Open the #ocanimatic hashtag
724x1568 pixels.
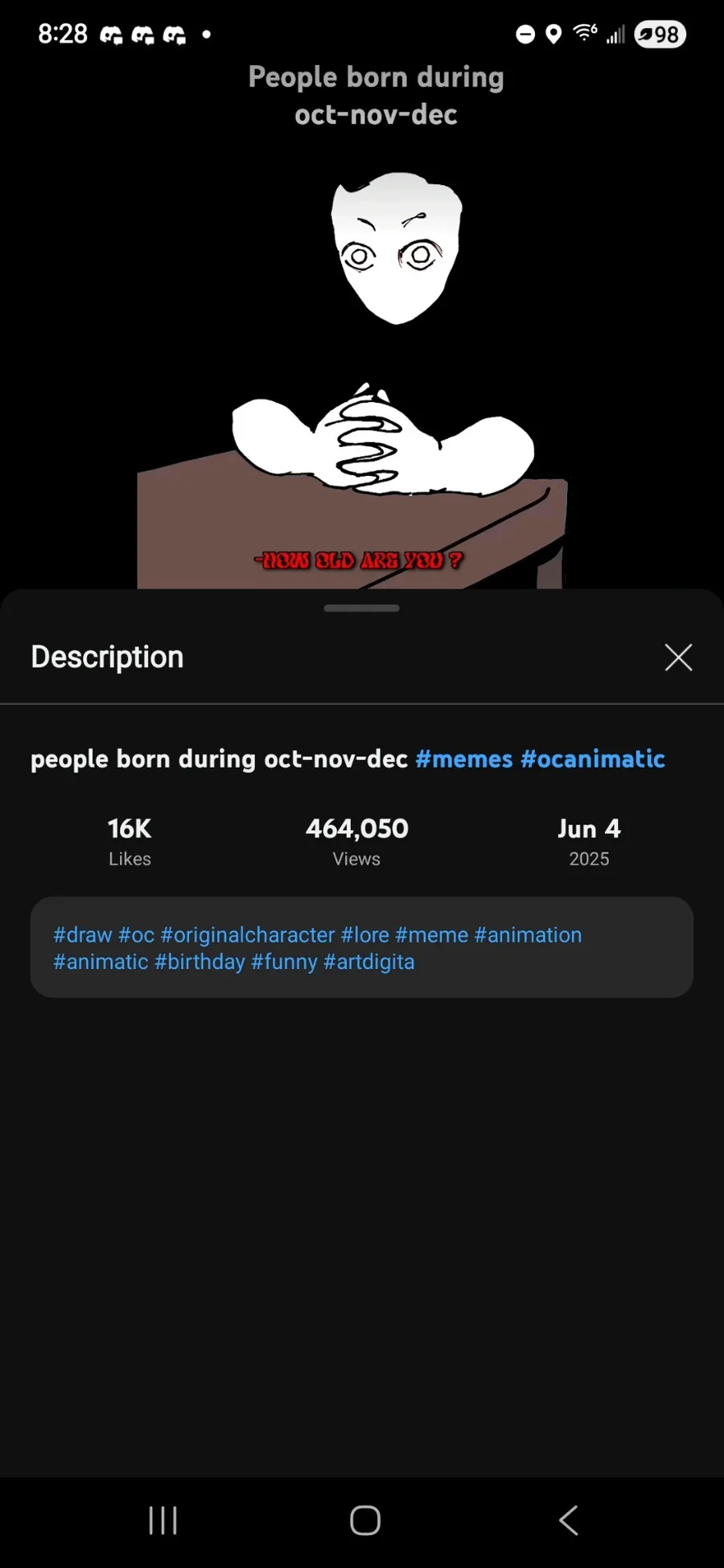[593, 759]
